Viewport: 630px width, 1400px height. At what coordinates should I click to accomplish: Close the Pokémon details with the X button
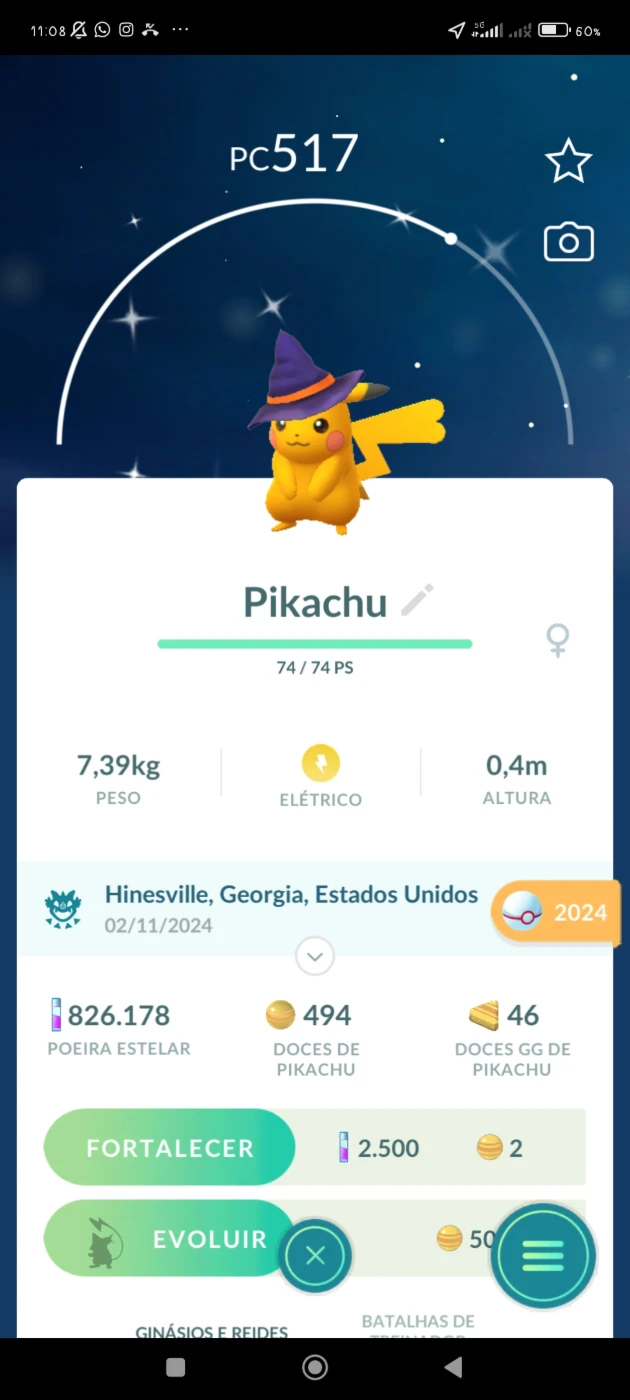click(x=315, y=1256)
